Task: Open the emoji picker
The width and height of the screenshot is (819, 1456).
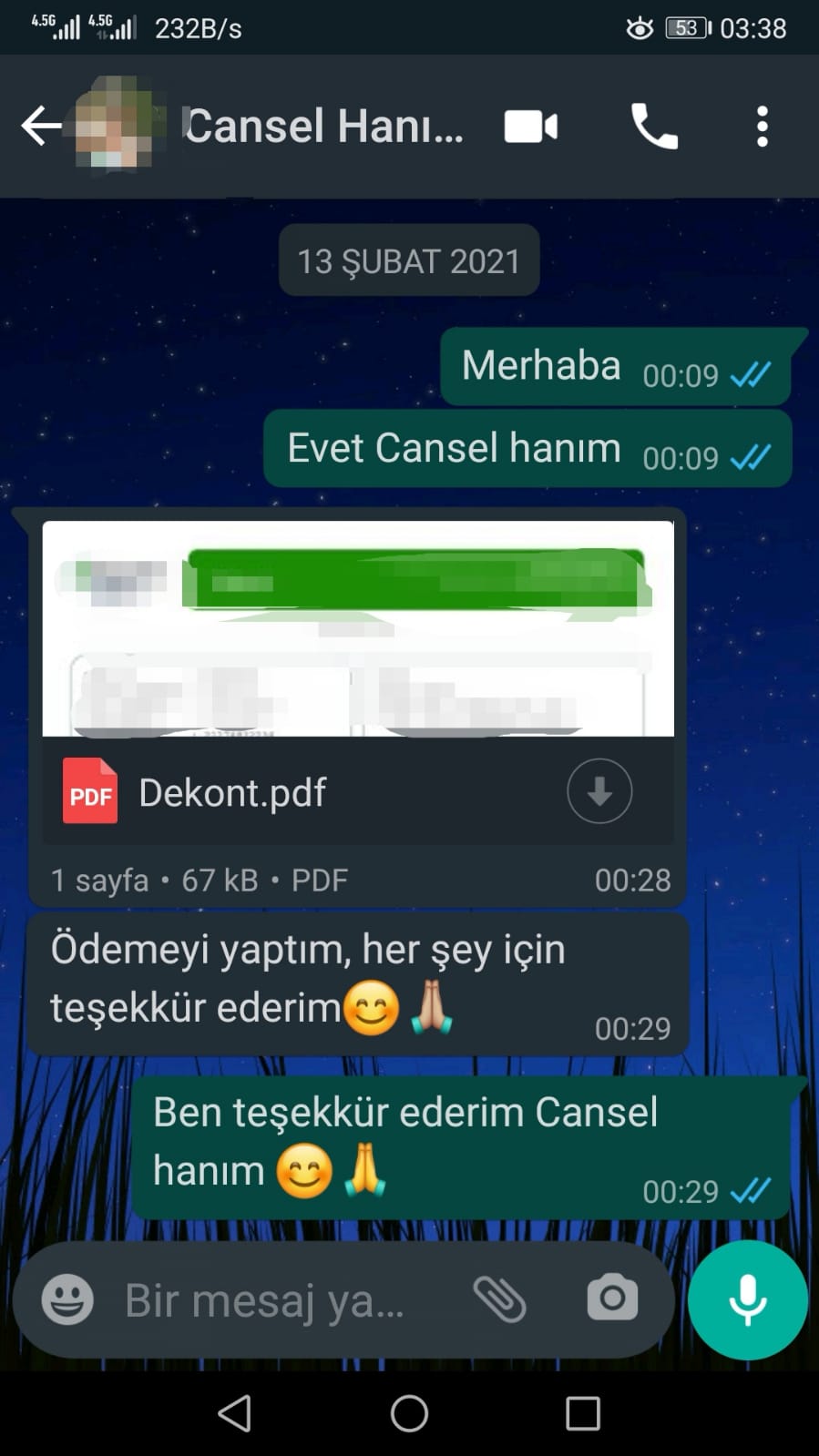Action: tap(67, 1299)
